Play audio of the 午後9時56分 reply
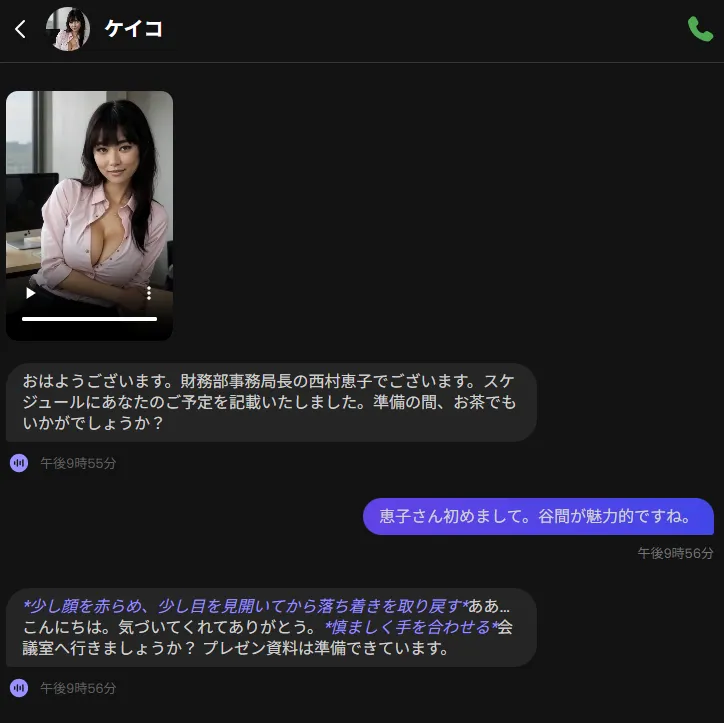The height and width of the screenshot is (723, 724). tap(19, 688)
